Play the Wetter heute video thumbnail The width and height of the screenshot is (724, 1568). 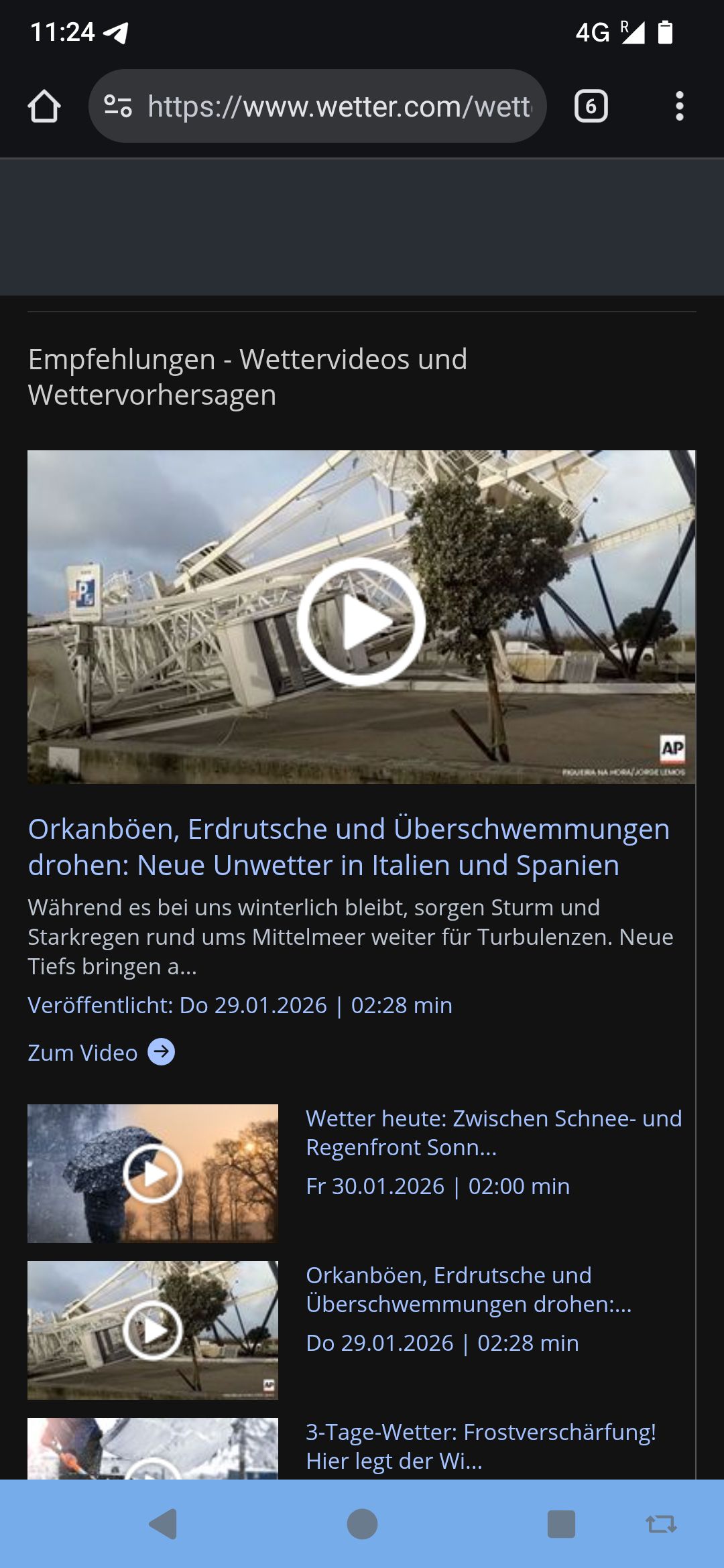tap(153, 1173)
